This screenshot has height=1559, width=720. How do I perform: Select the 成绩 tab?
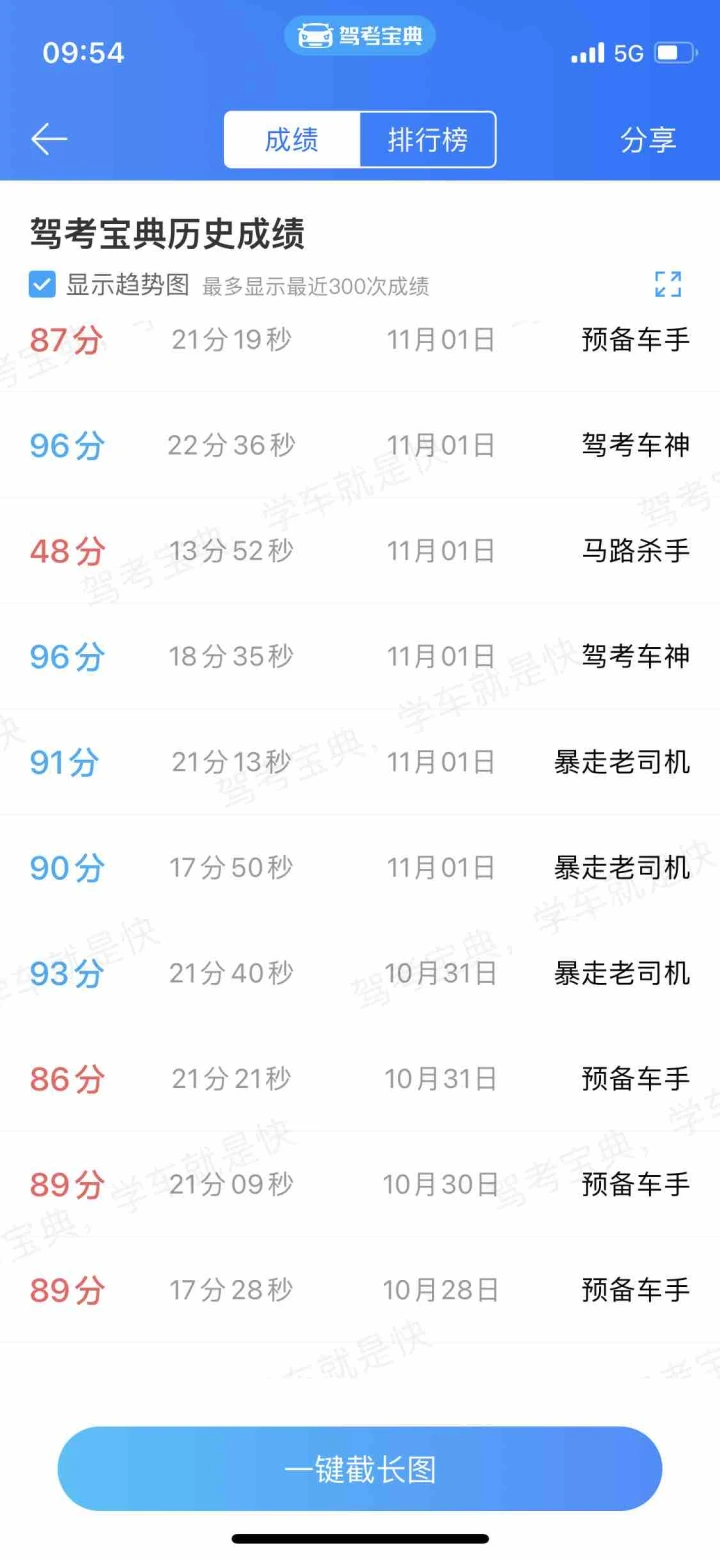click(x=291, y=140)
